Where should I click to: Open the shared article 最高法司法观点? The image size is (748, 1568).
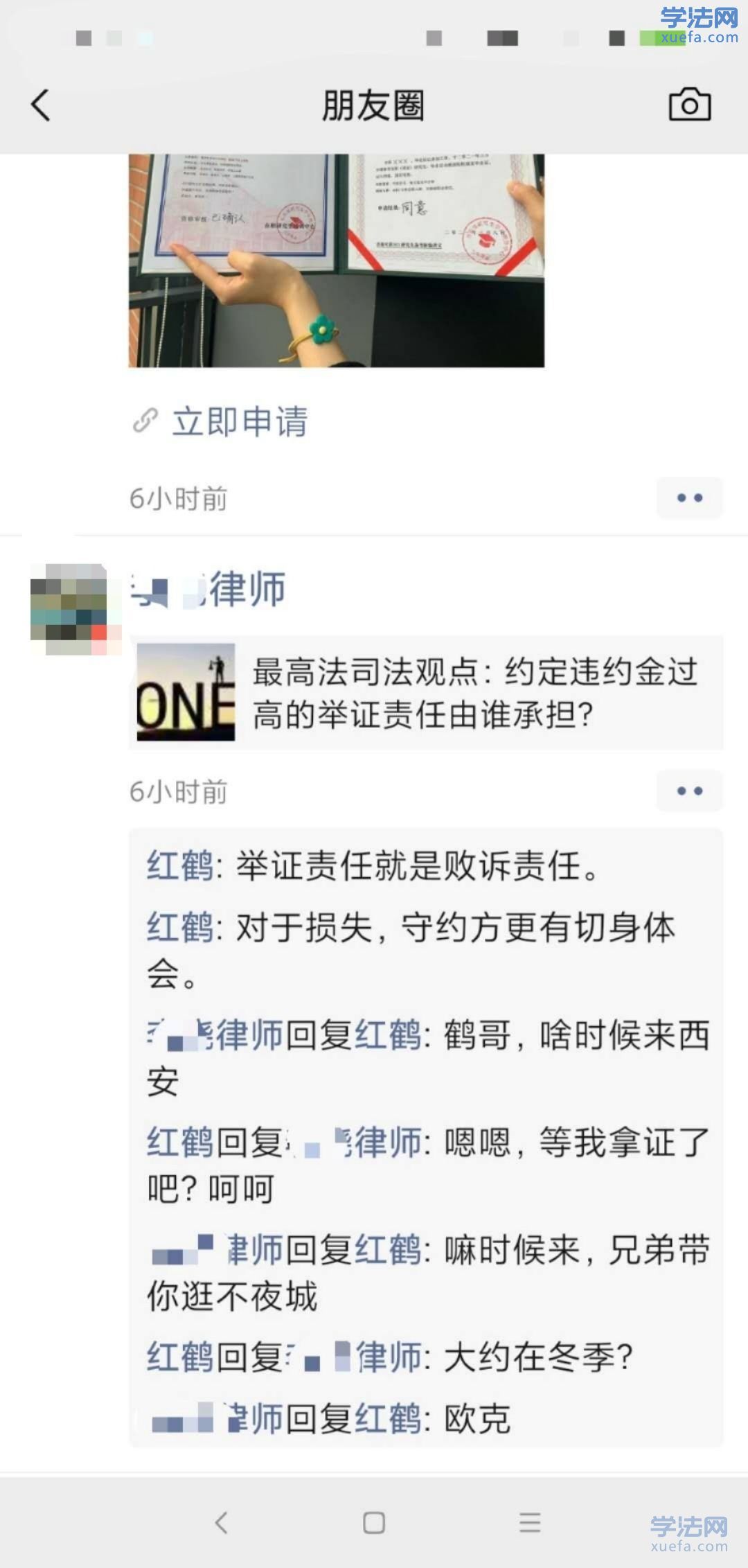pos(426,692)
